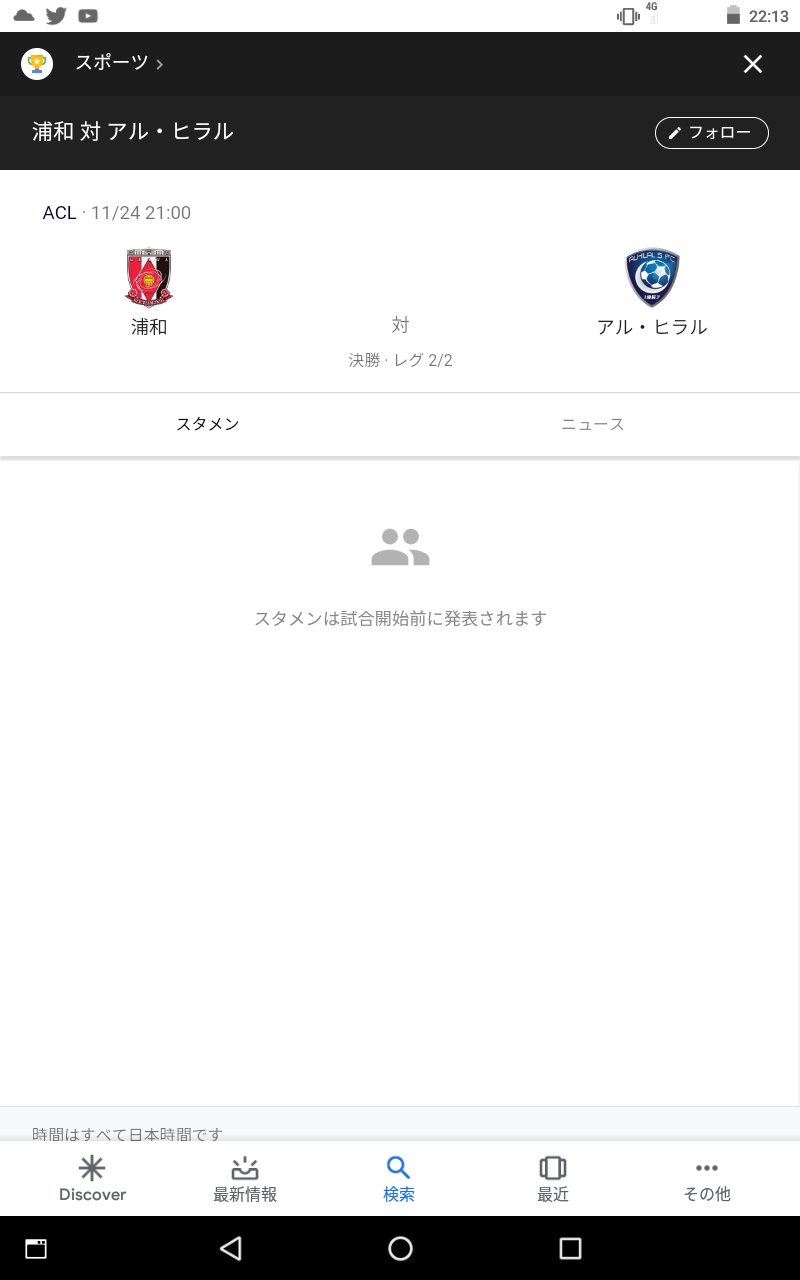This screenshot has height=1280, width=800.
Task: Switch to the 検索 search tab
Action: (x=399, y=1179)
